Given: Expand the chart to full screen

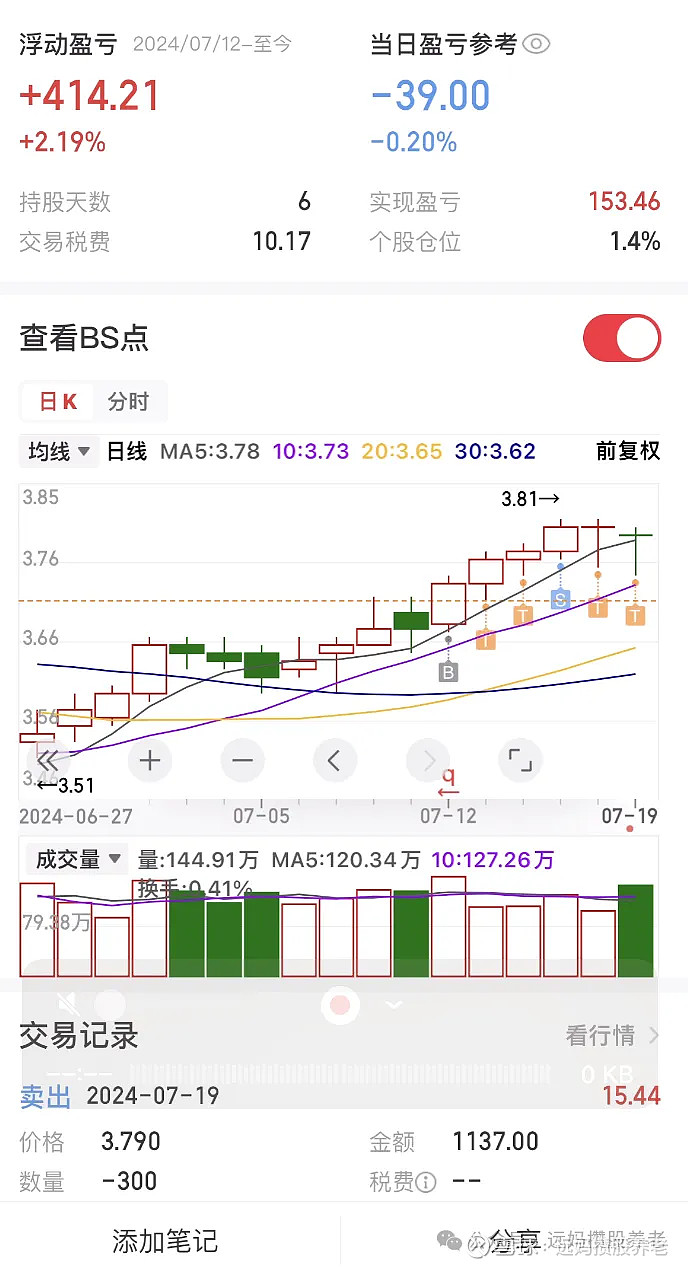Looking at the screenshot, I should tap(520, 761).
